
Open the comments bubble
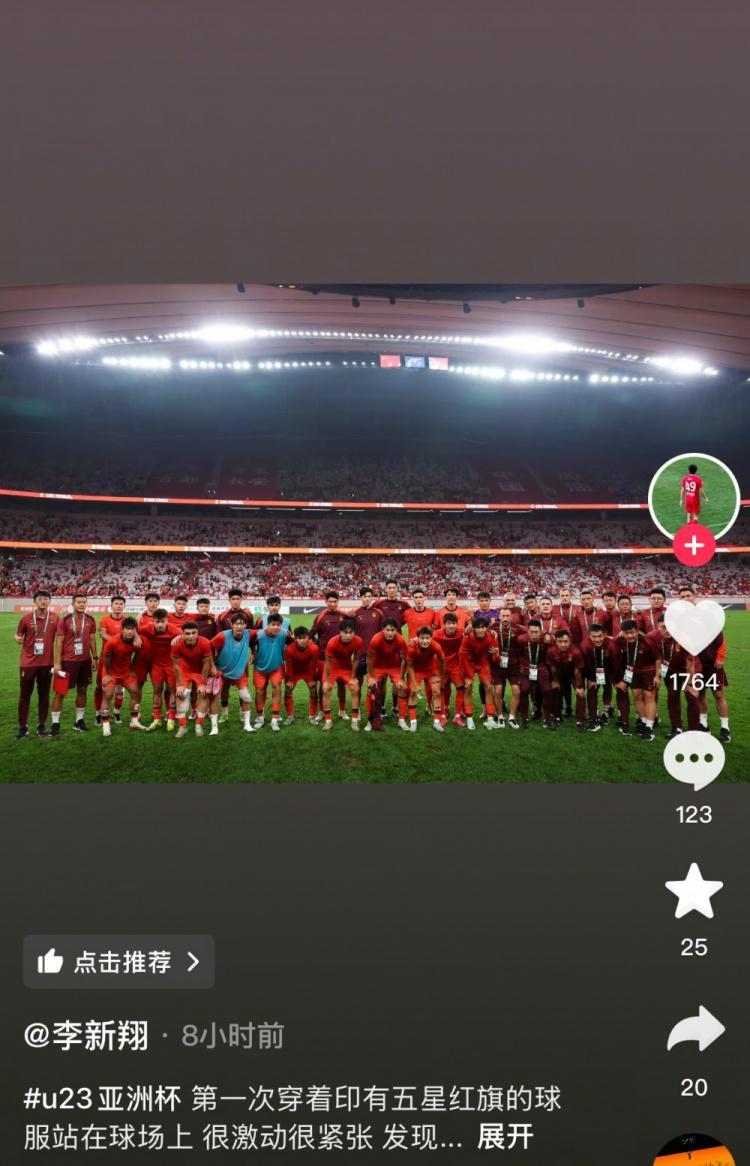[694, 760]
